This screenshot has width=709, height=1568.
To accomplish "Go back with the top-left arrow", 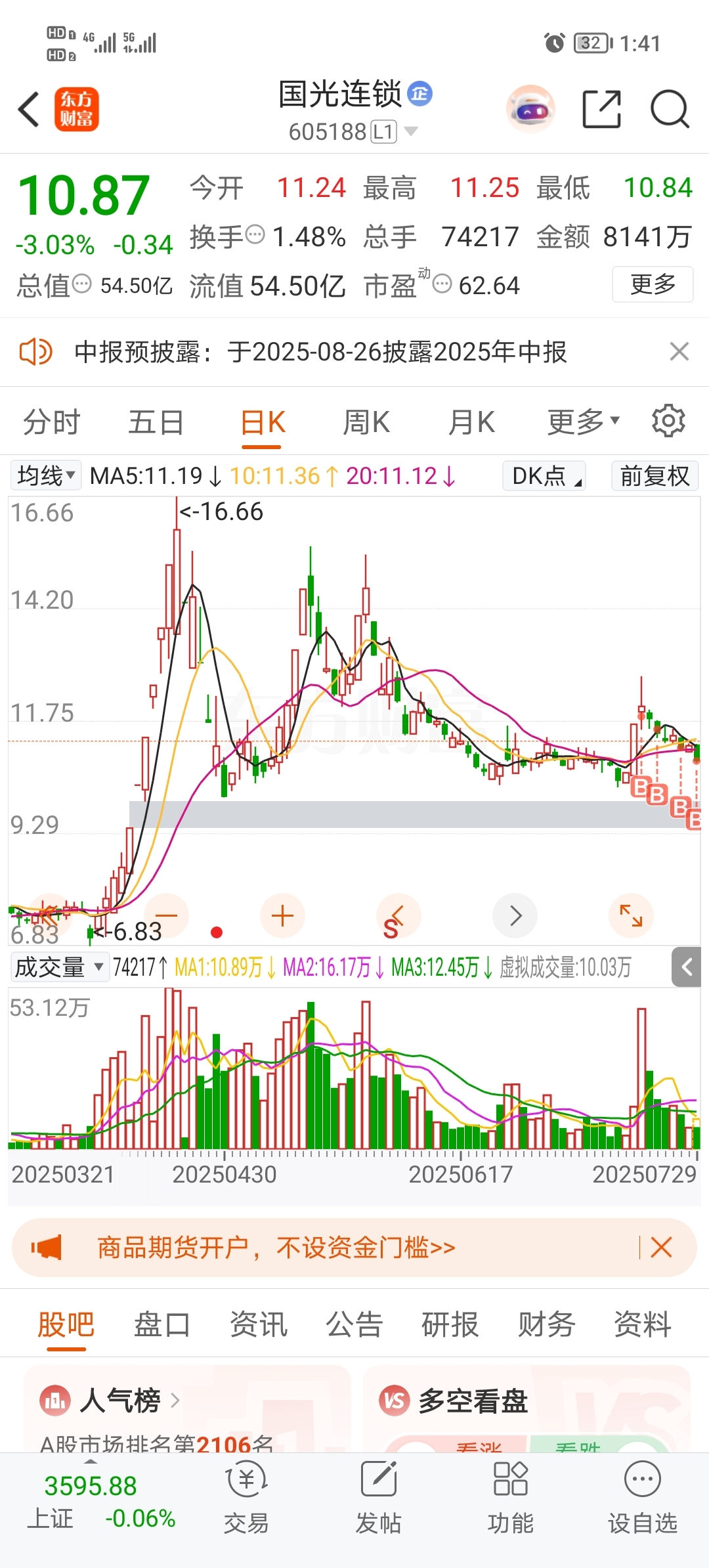I will click(x=29, y=109).
